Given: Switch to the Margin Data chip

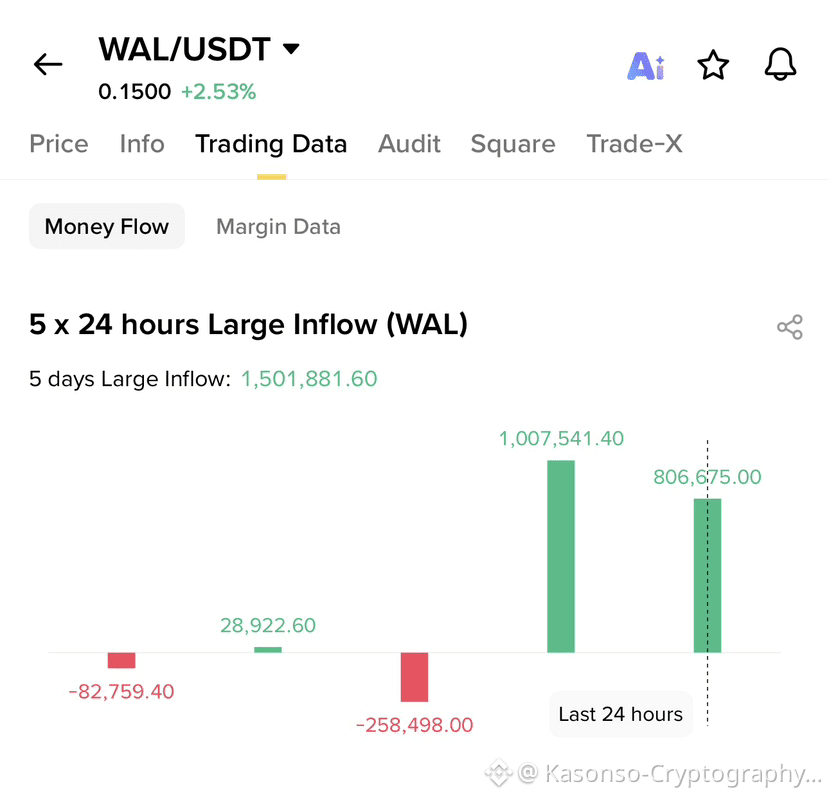Looking at the screenshot, I should pyautogui.click(x=278, y=227).
